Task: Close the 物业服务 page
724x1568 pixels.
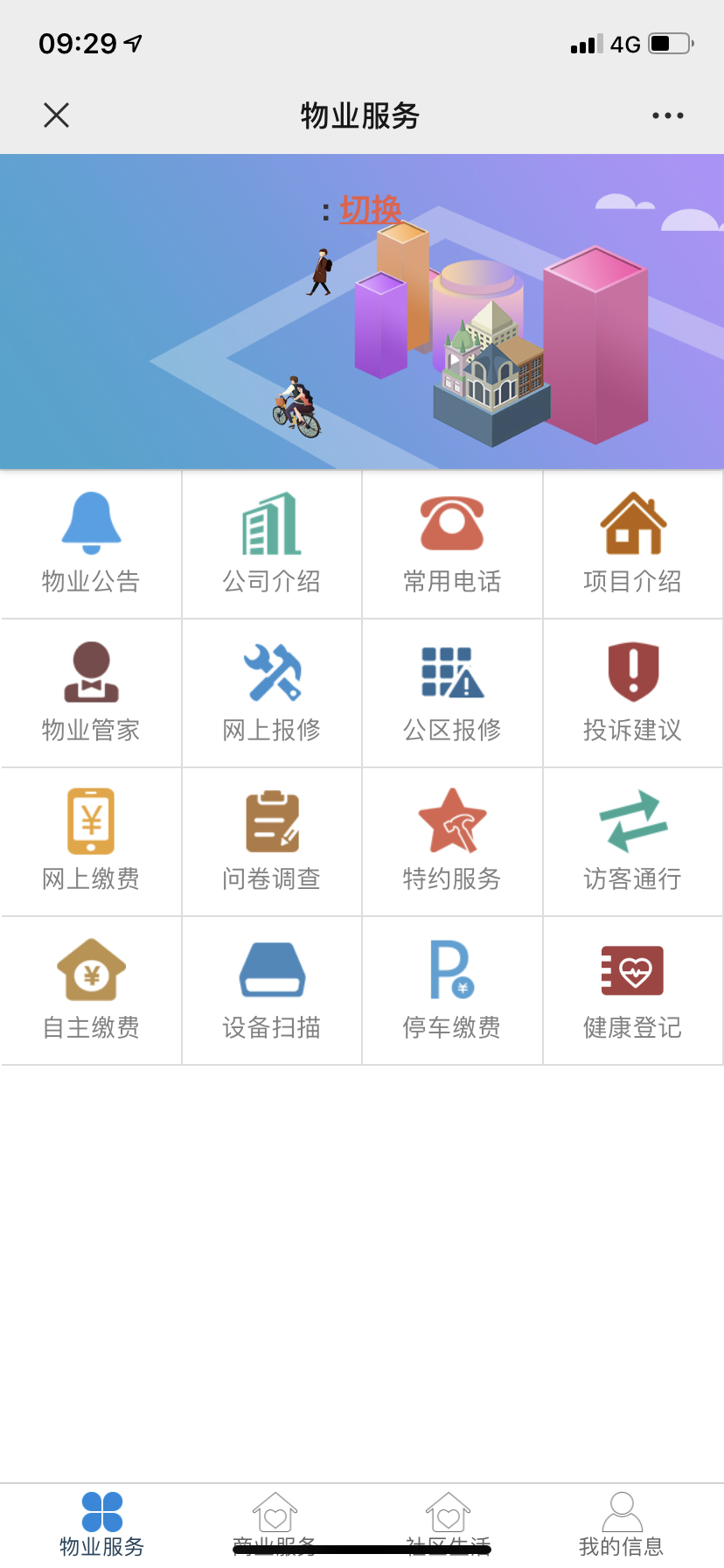Action: point(57,115)
